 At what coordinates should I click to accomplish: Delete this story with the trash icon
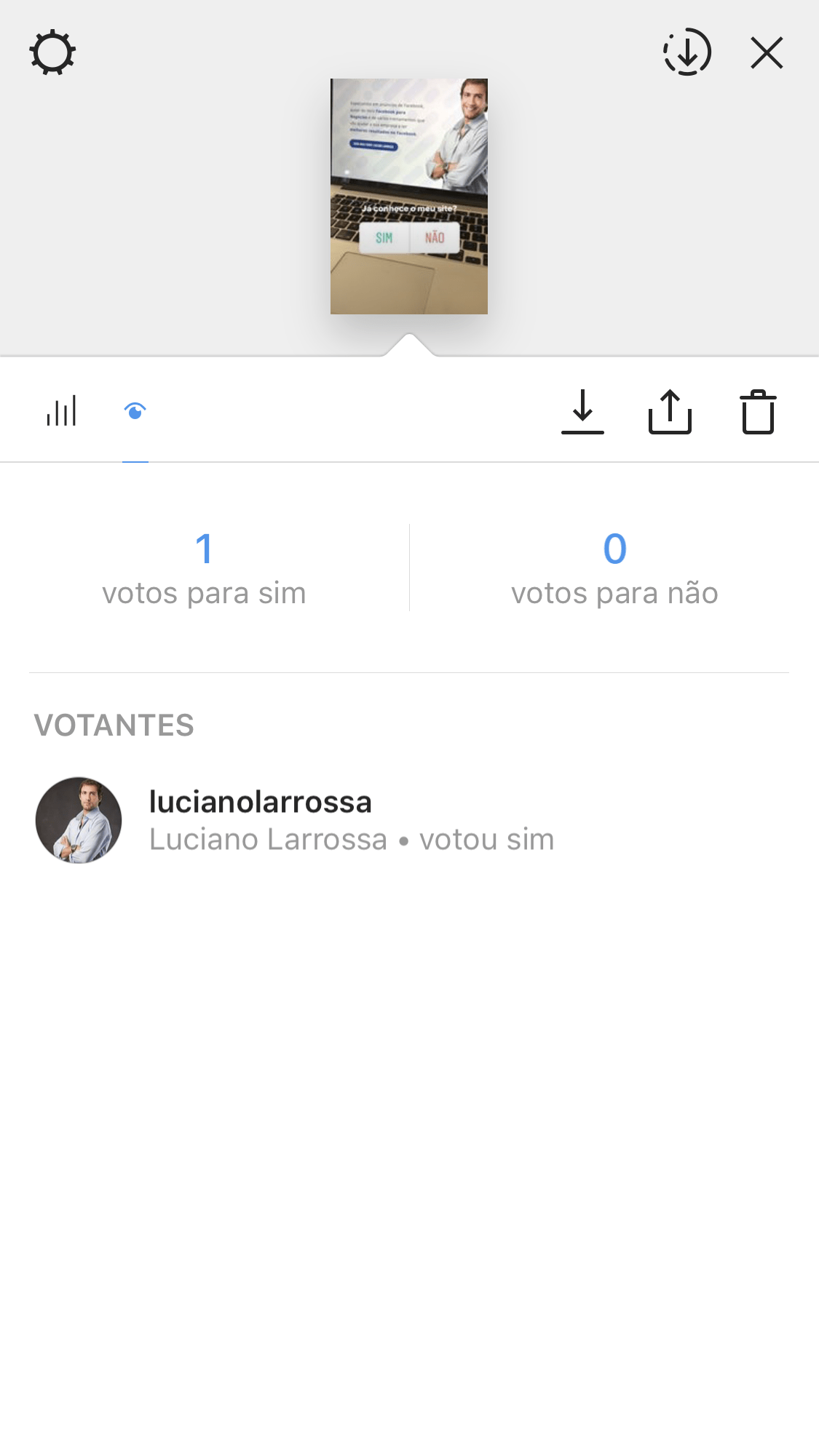pyautogui.click(x=758, y=412)
